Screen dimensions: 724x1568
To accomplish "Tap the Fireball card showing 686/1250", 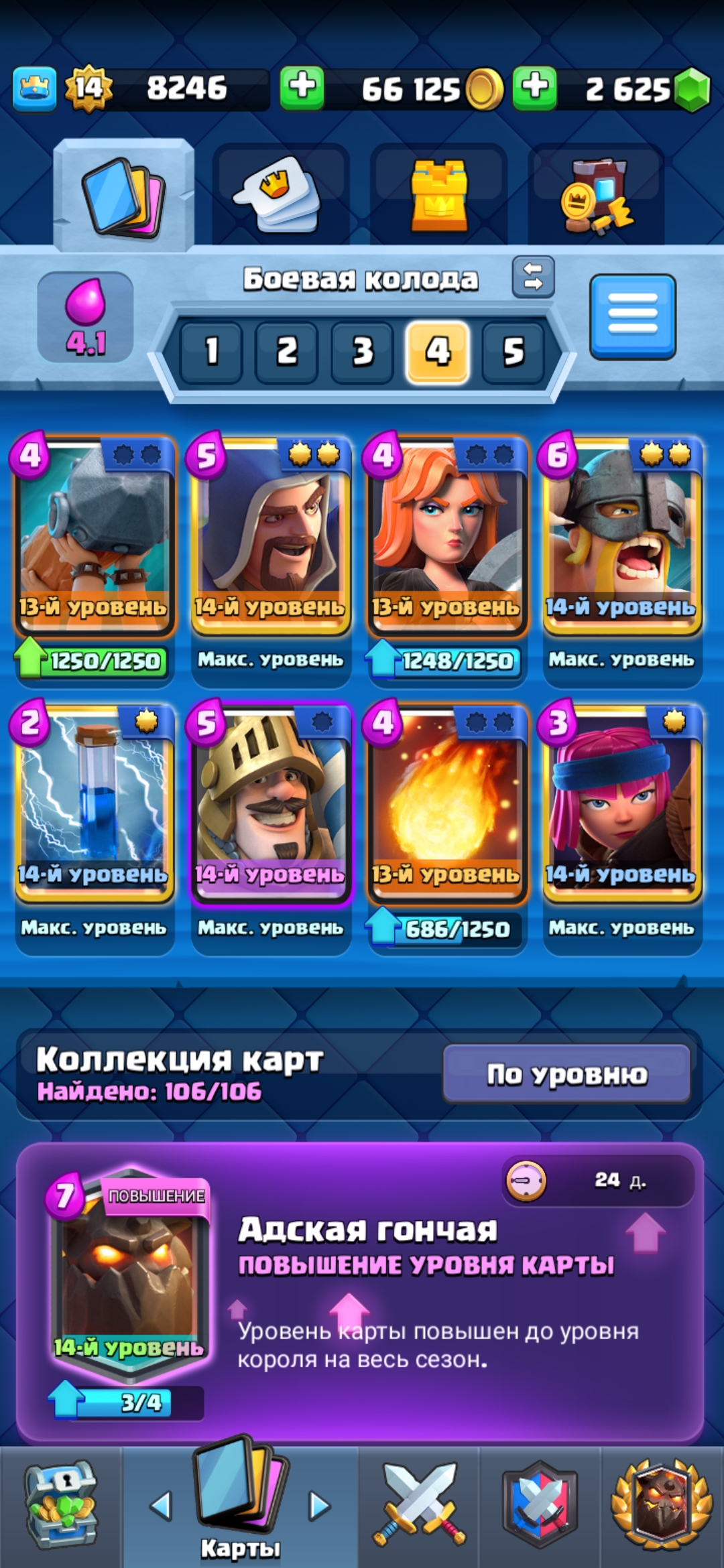I will point(446,804).
